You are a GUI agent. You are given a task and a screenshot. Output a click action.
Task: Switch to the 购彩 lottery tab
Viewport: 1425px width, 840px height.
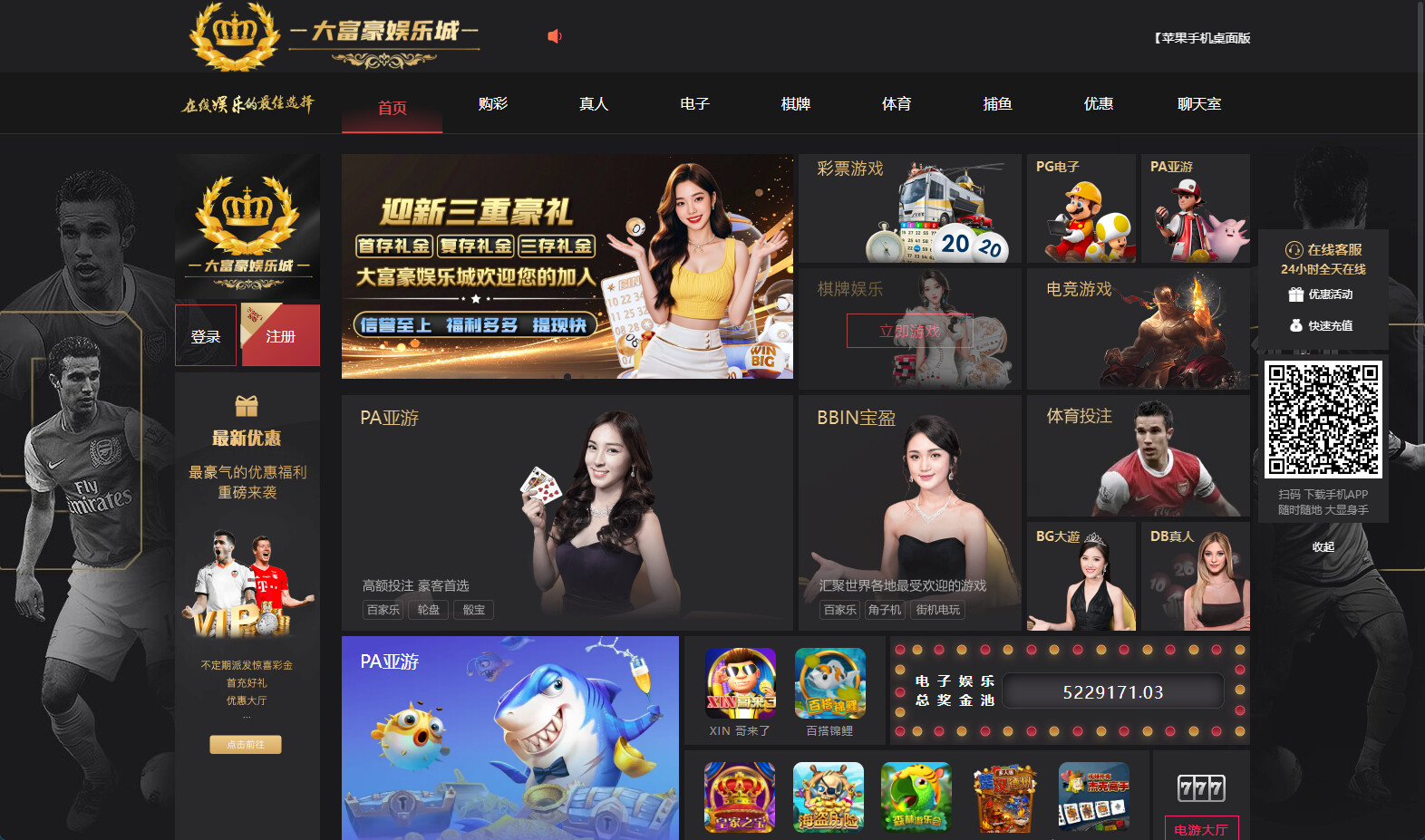(492, 104)
